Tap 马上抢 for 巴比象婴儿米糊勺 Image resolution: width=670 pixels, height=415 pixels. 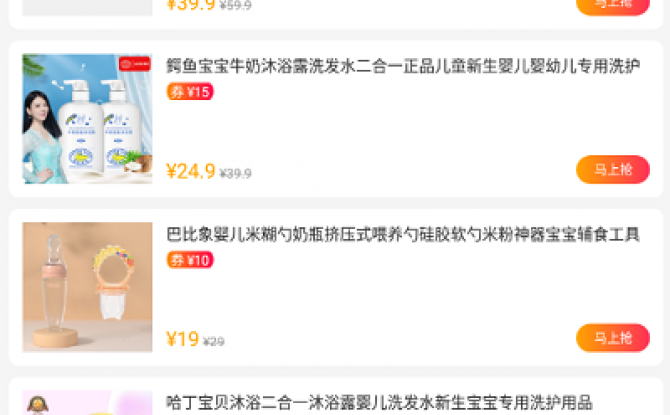[x=612, y=338]
